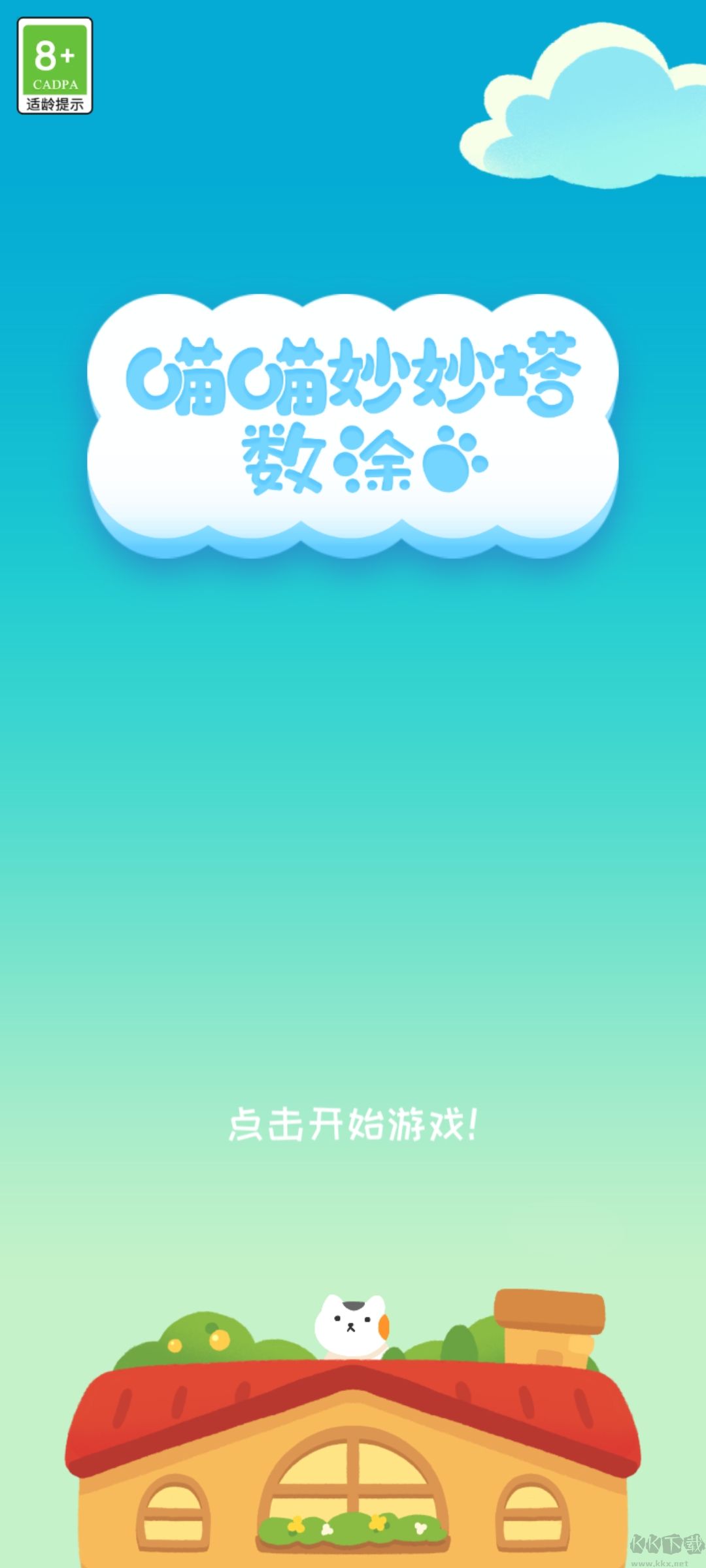Tap 点击开始游戏 to start the game
The width and height of the screenshot is (706, 1568).
pyautogui.click(x=353, y=1124)
